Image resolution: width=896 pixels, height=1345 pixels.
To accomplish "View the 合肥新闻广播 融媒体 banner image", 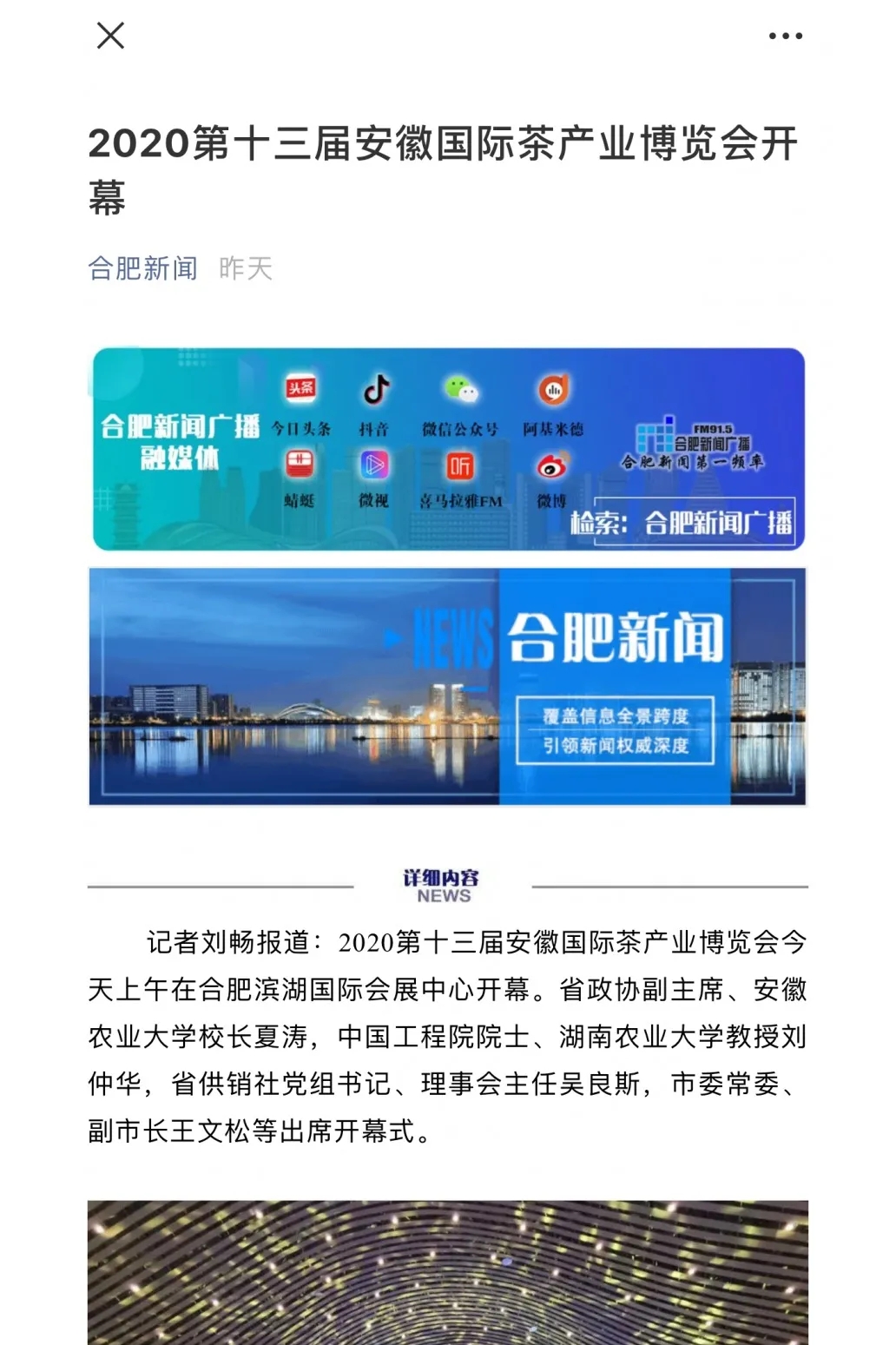I will (448, 449).
